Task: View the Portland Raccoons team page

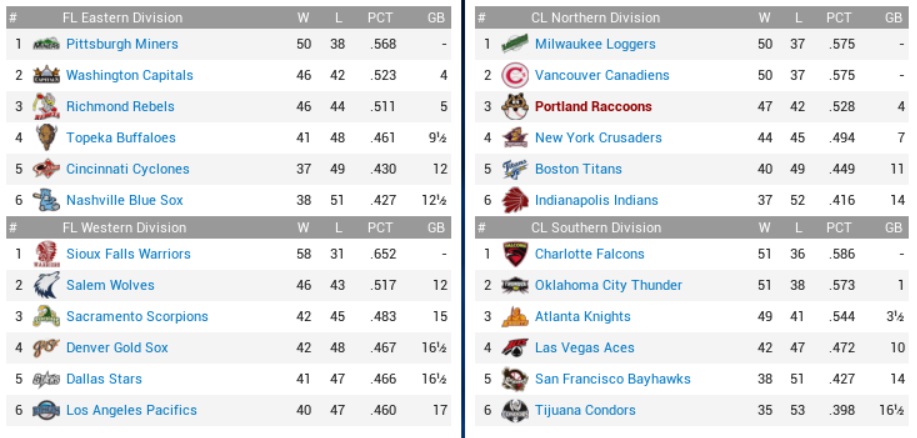Action: 593,106
